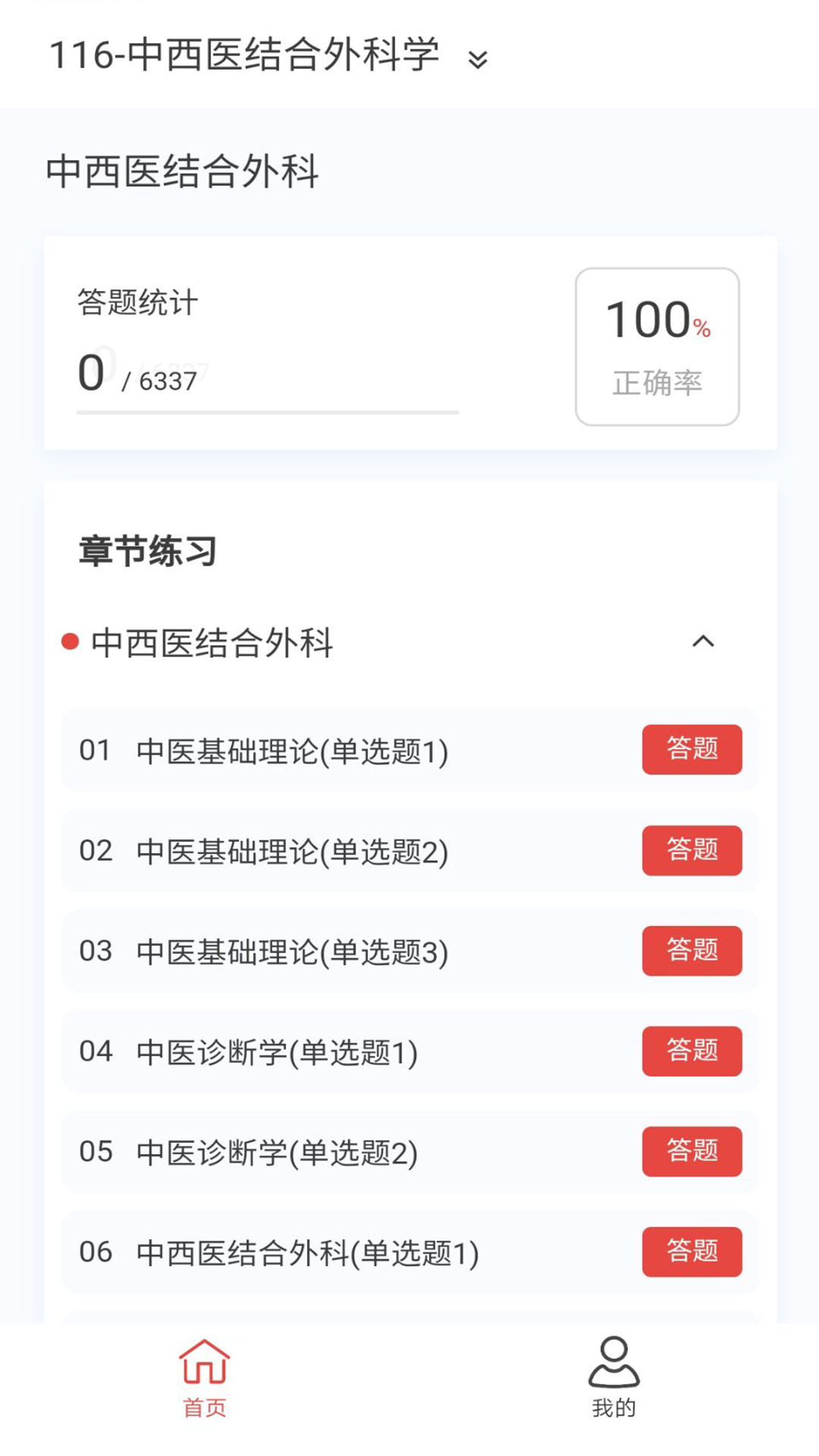Click the red dot beside 中西医结合外科
The image size is (819, 1456).
(69, 642)
